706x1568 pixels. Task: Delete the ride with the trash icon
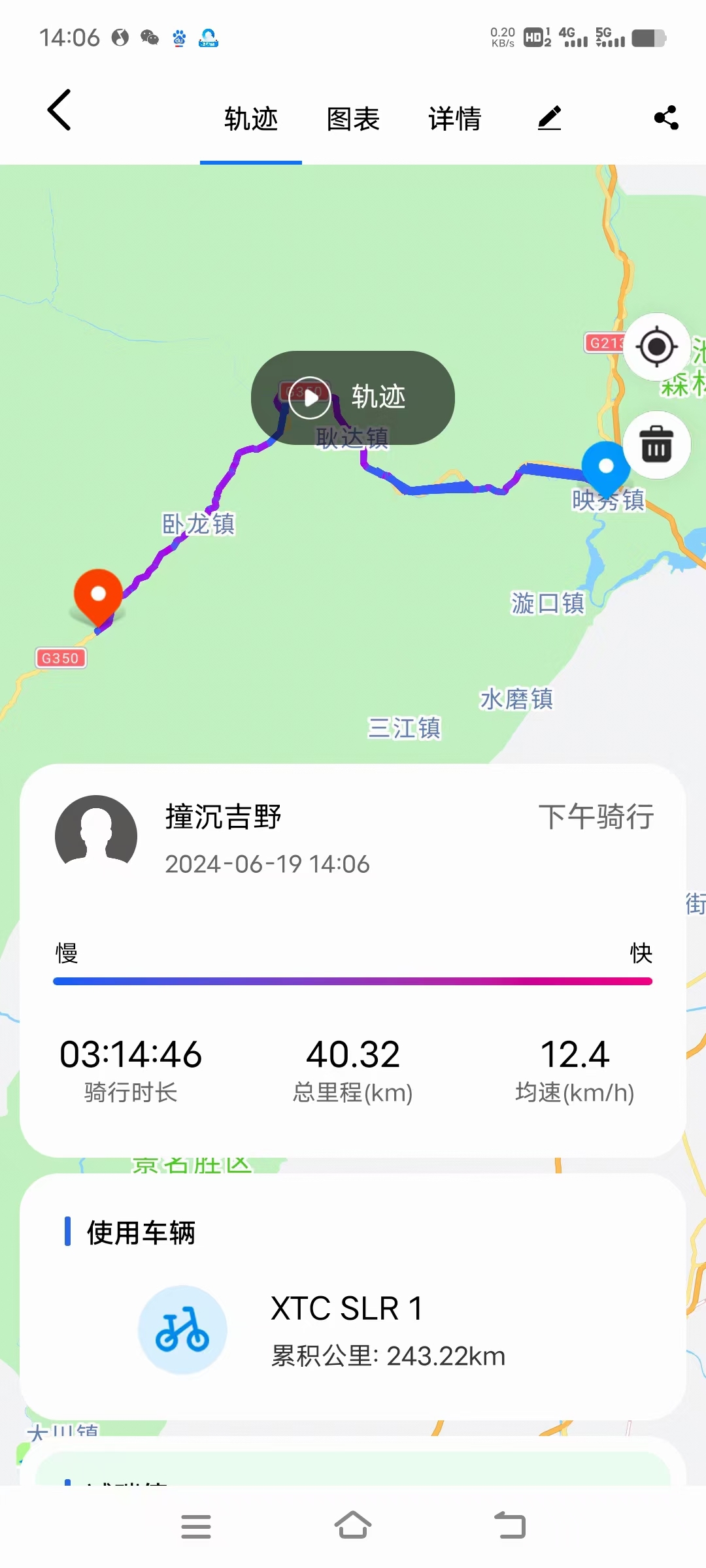coord(656,445)
